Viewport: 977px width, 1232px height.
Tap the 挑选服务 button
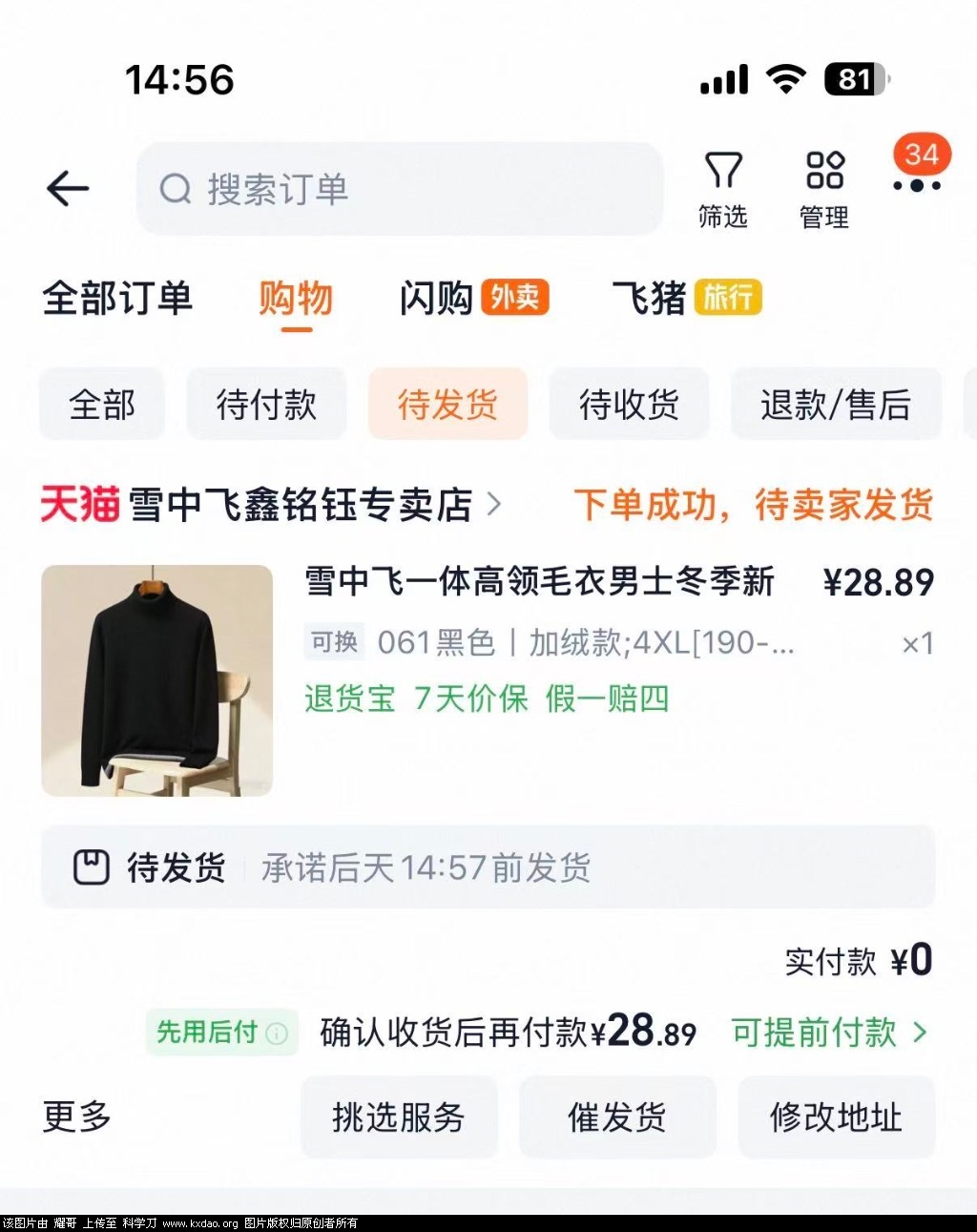tap(399, 1117)
